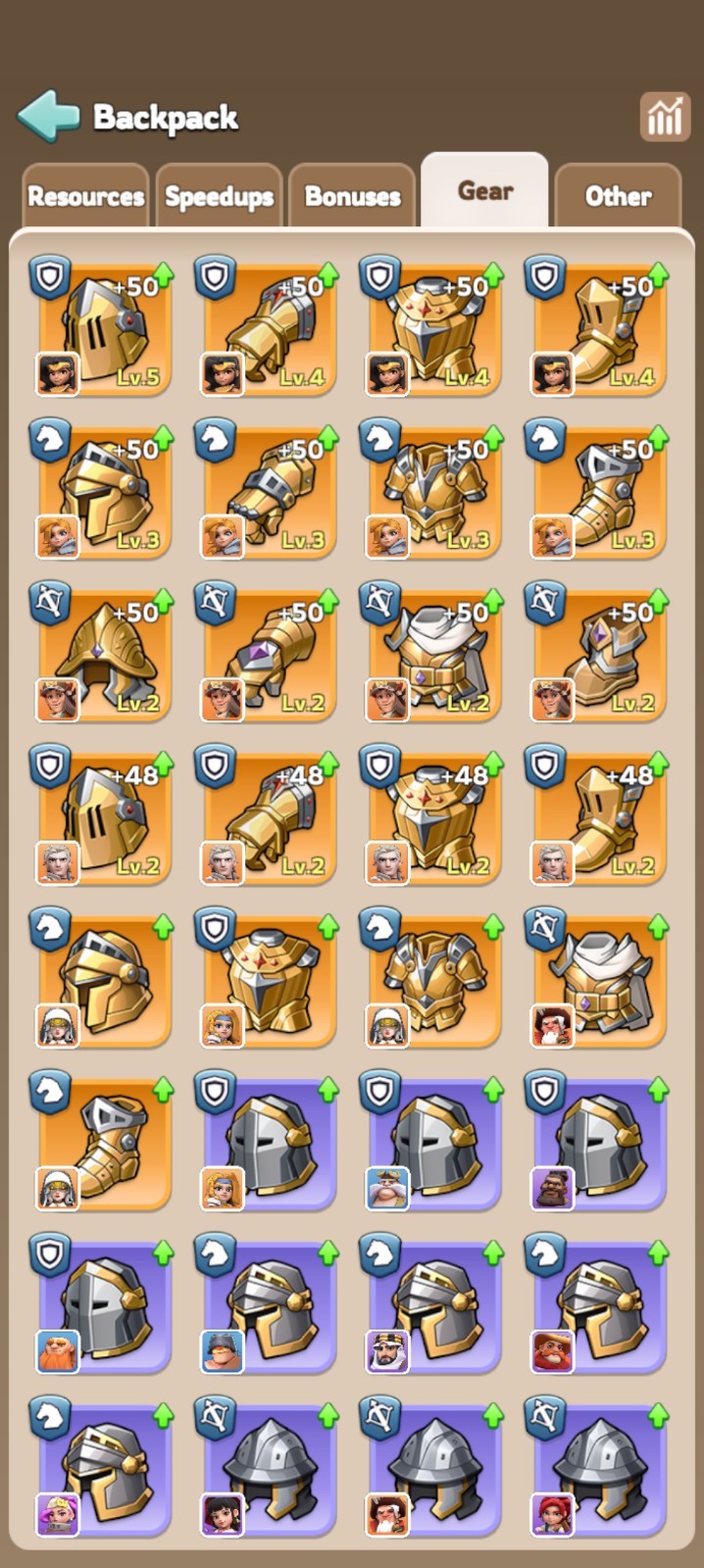The height and width of the screenshot is (1568, 704).
Task: Switch to the Resources tab
Action: [x=85, y=196]
